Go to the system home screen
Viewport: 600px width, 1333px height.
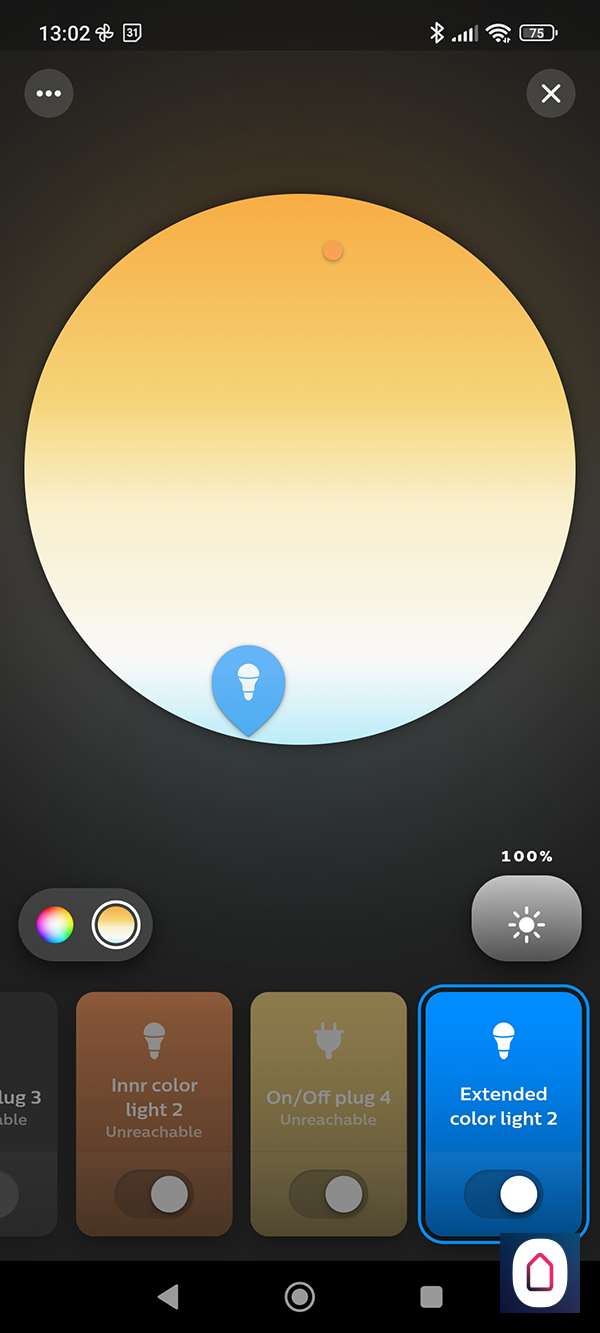pos(299,1297)
